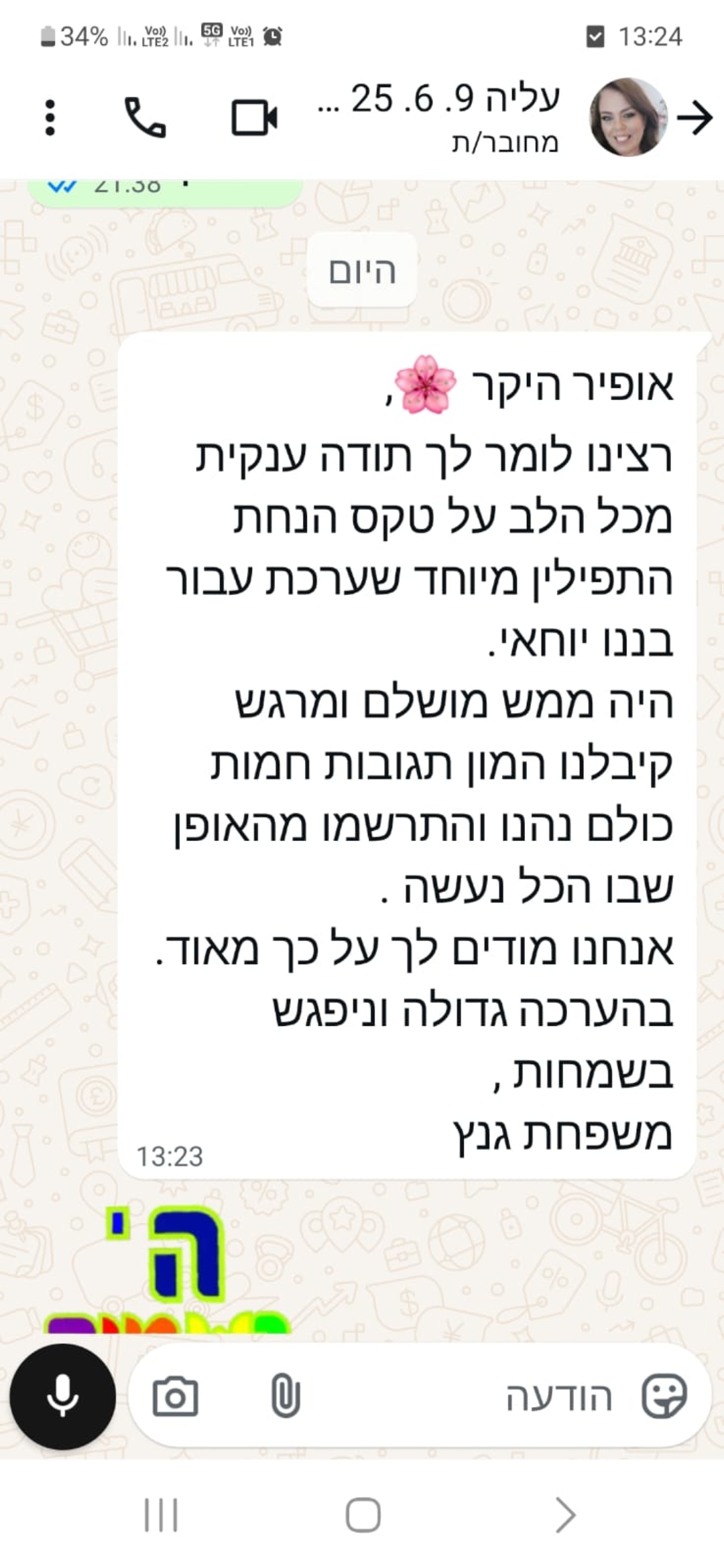Go back using the top arrow
Screen dimensions: 724x1568
click(x=695, y=118)
